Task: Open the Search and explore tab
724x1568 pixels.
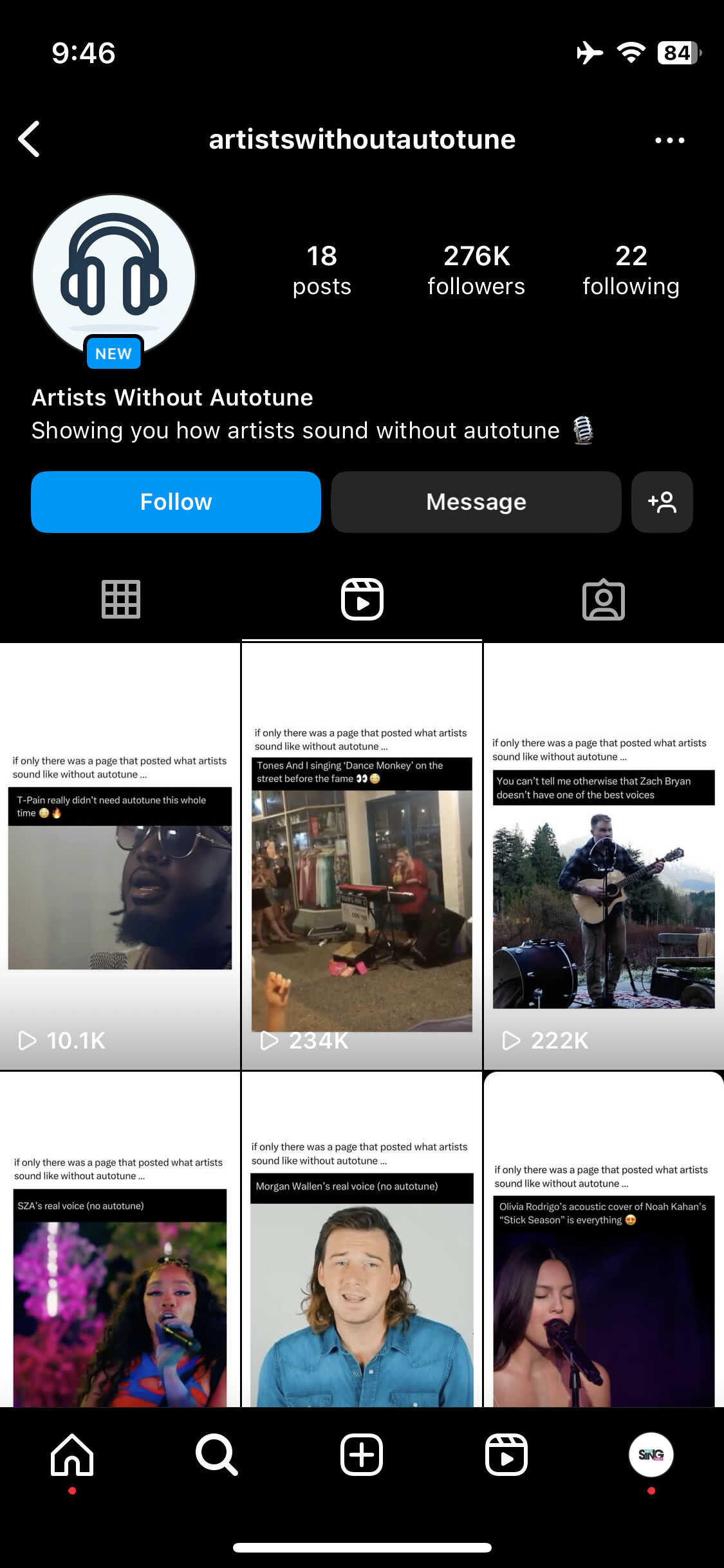Action: [x=217, y=1455]
